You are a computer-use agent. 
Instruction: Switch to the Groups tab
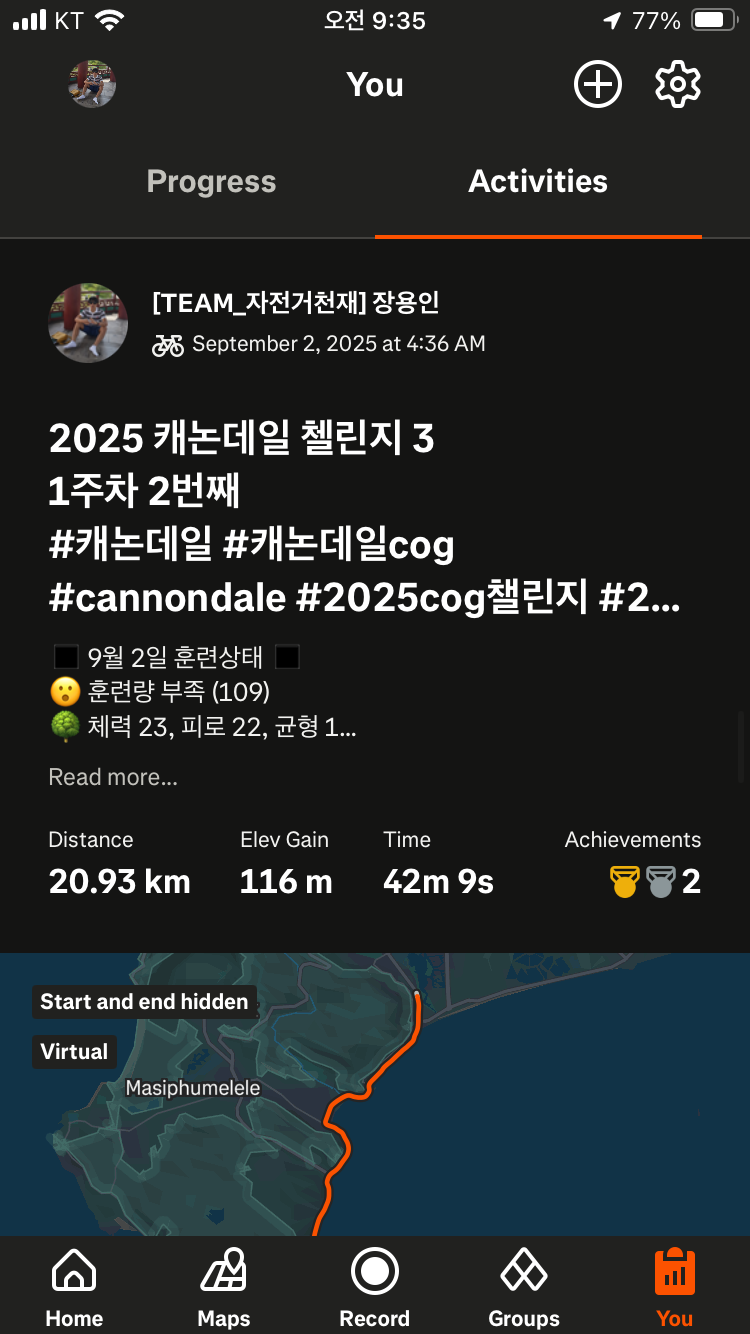point(524,1290)
